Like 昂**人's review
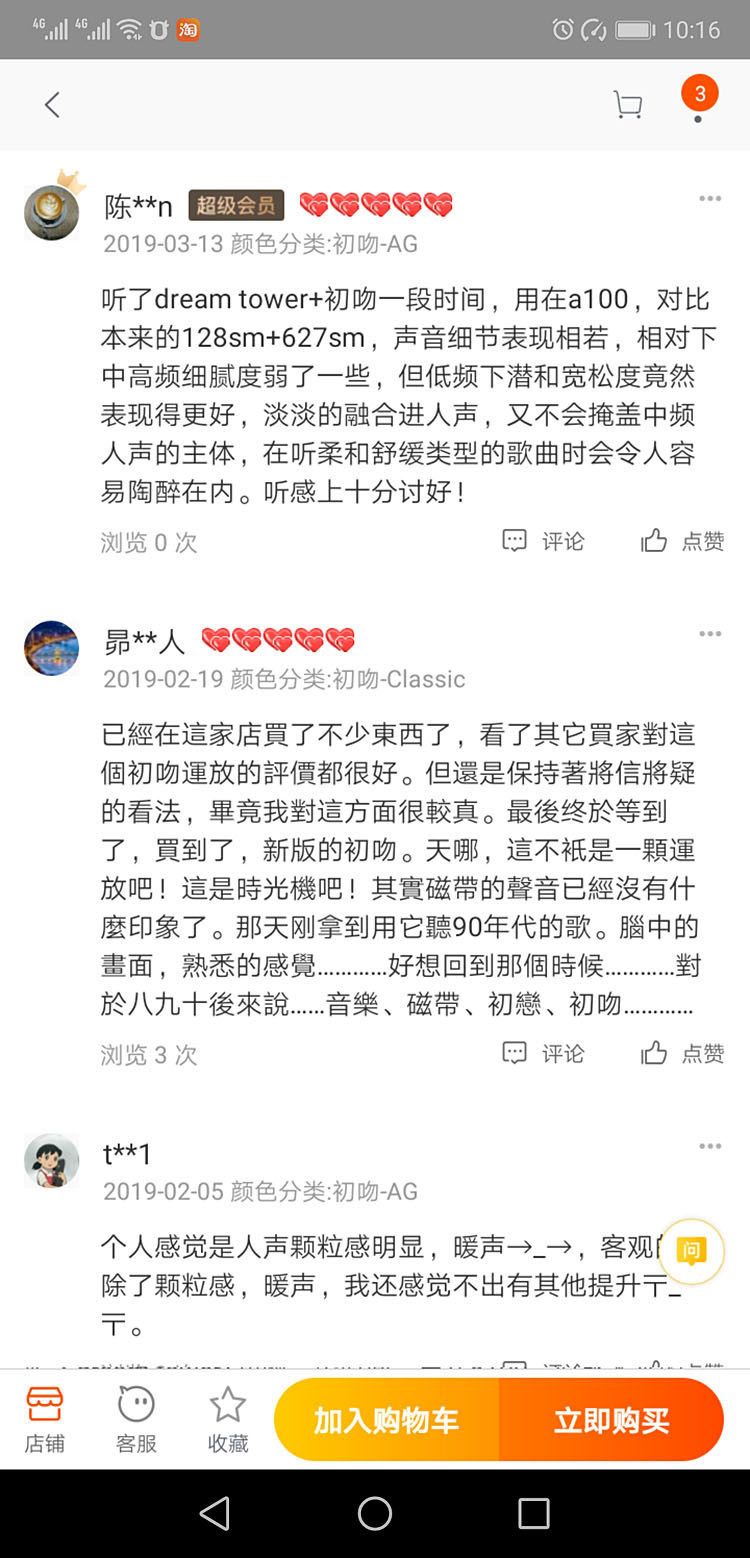Viewport: 750px width, 1558px height. 682,1053
